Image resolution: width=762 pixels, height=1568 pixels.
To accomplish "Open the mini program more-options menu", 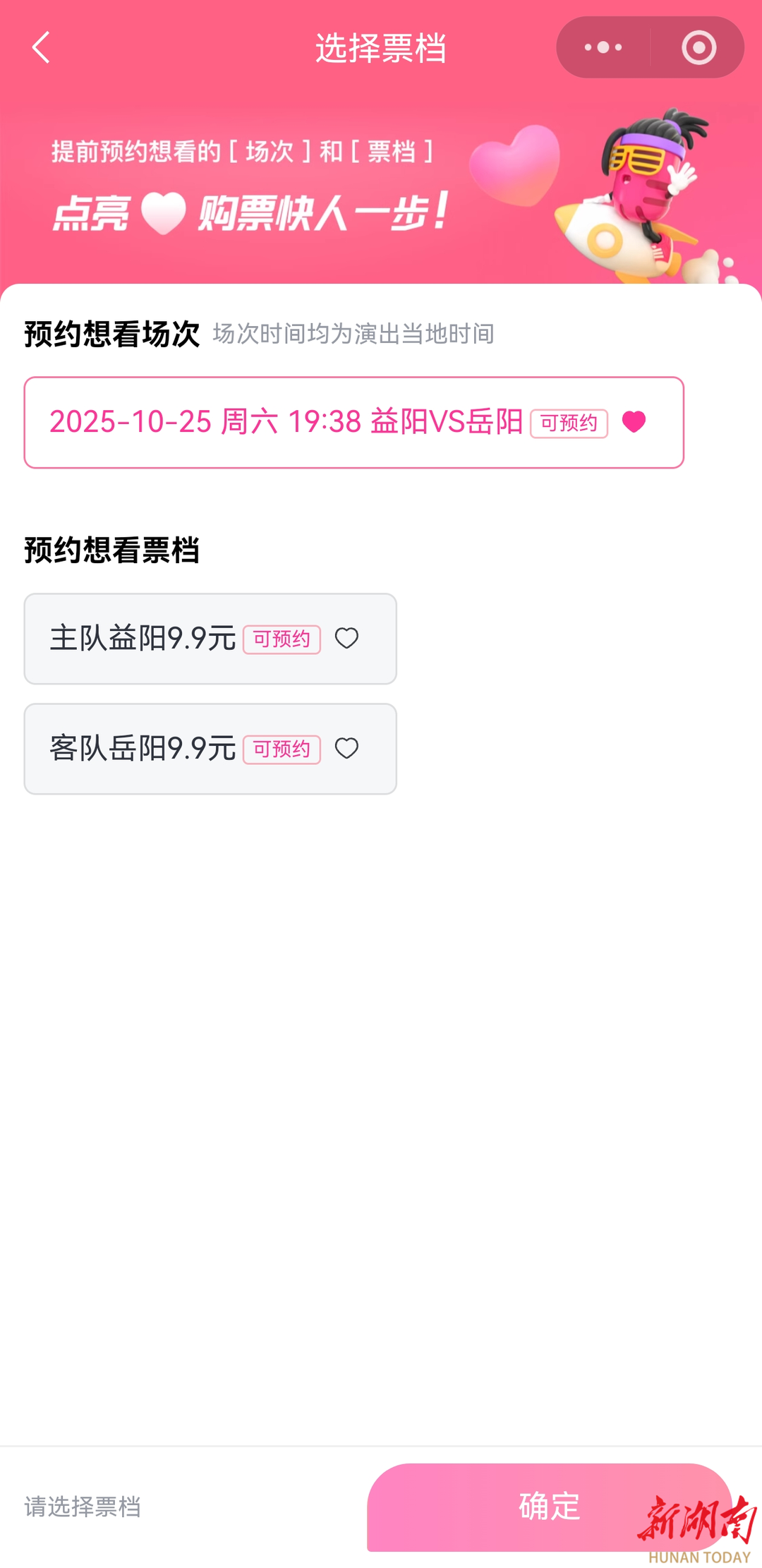I will (603, 48).
